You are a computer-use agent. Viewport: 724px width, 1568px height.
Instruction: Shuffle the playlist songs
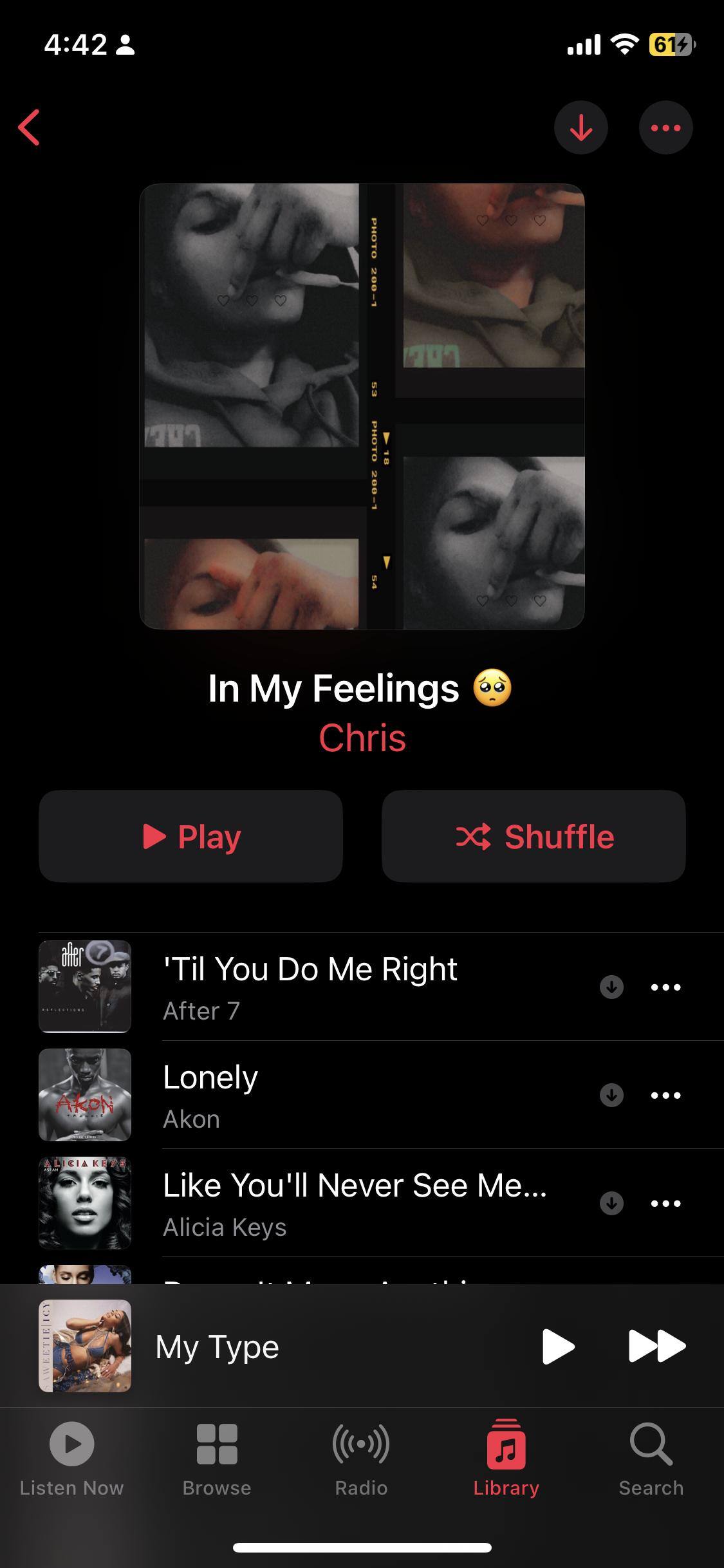click(534, 836)
